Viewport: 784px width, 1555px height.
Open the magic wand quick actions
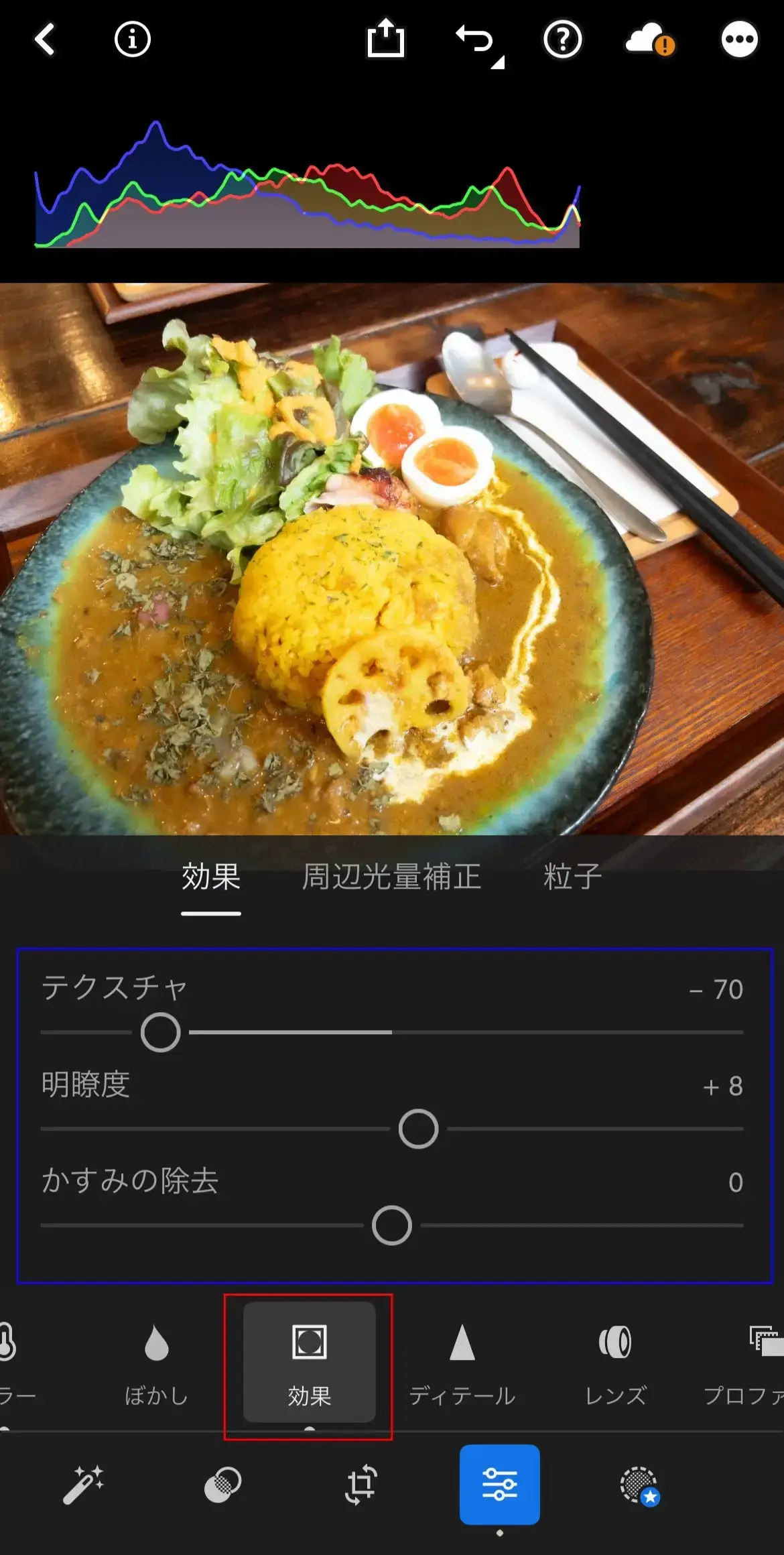coord(83,1485)
